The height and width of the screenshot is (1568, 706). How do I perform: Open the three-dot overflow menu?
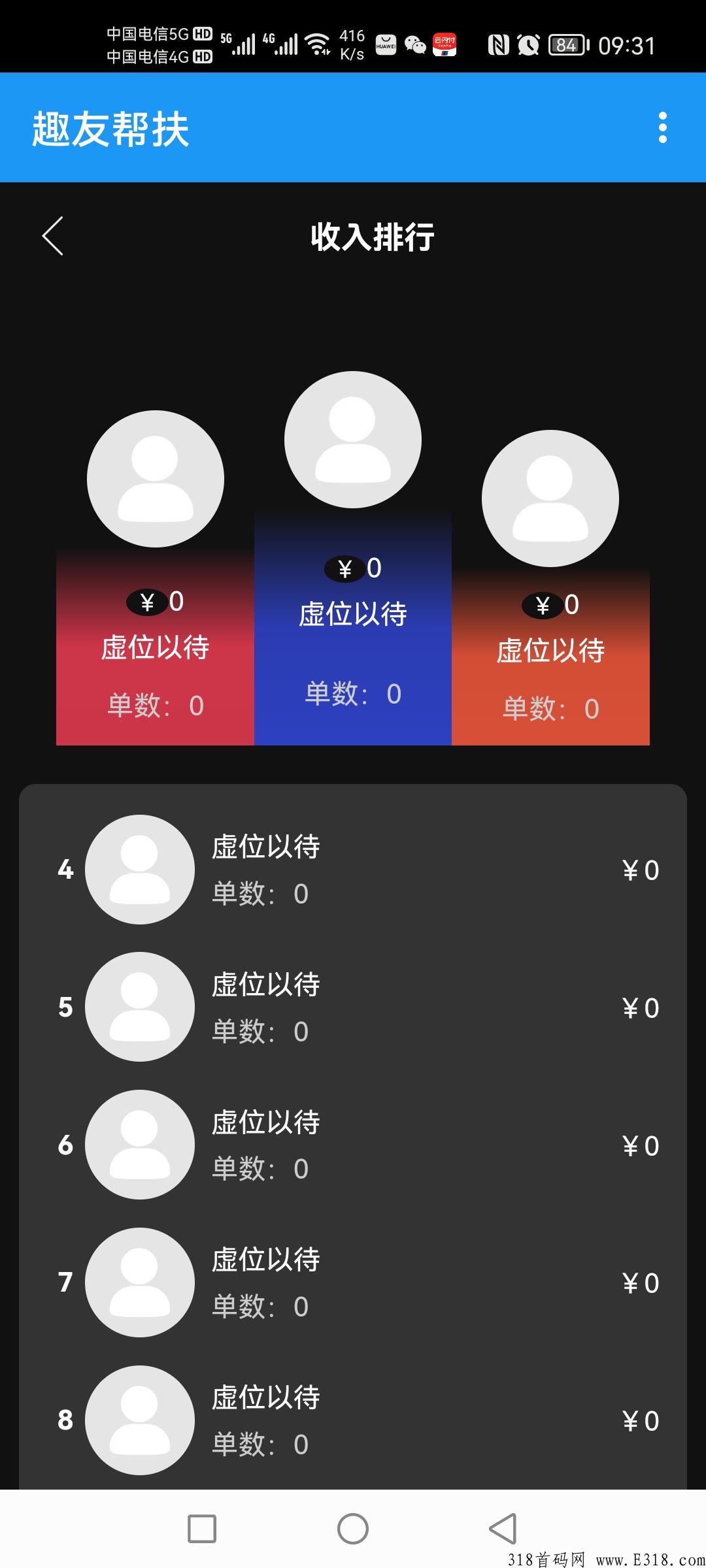tap(662, 127)
